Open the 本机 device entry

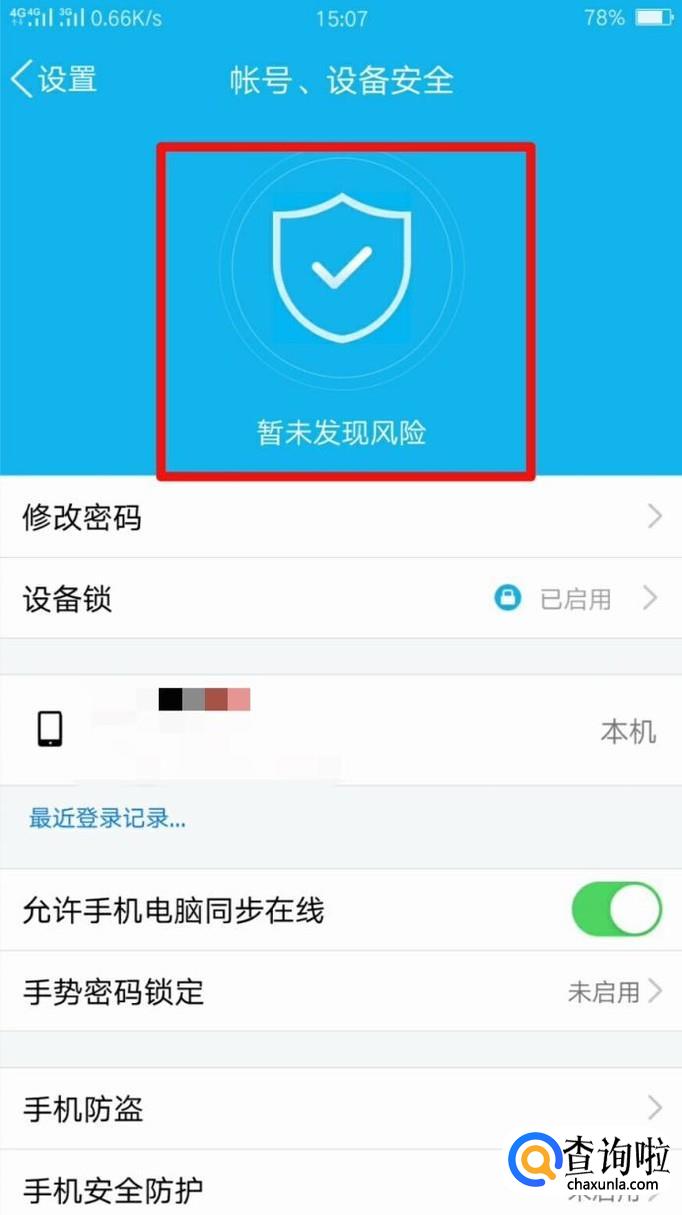click(340, 731)
